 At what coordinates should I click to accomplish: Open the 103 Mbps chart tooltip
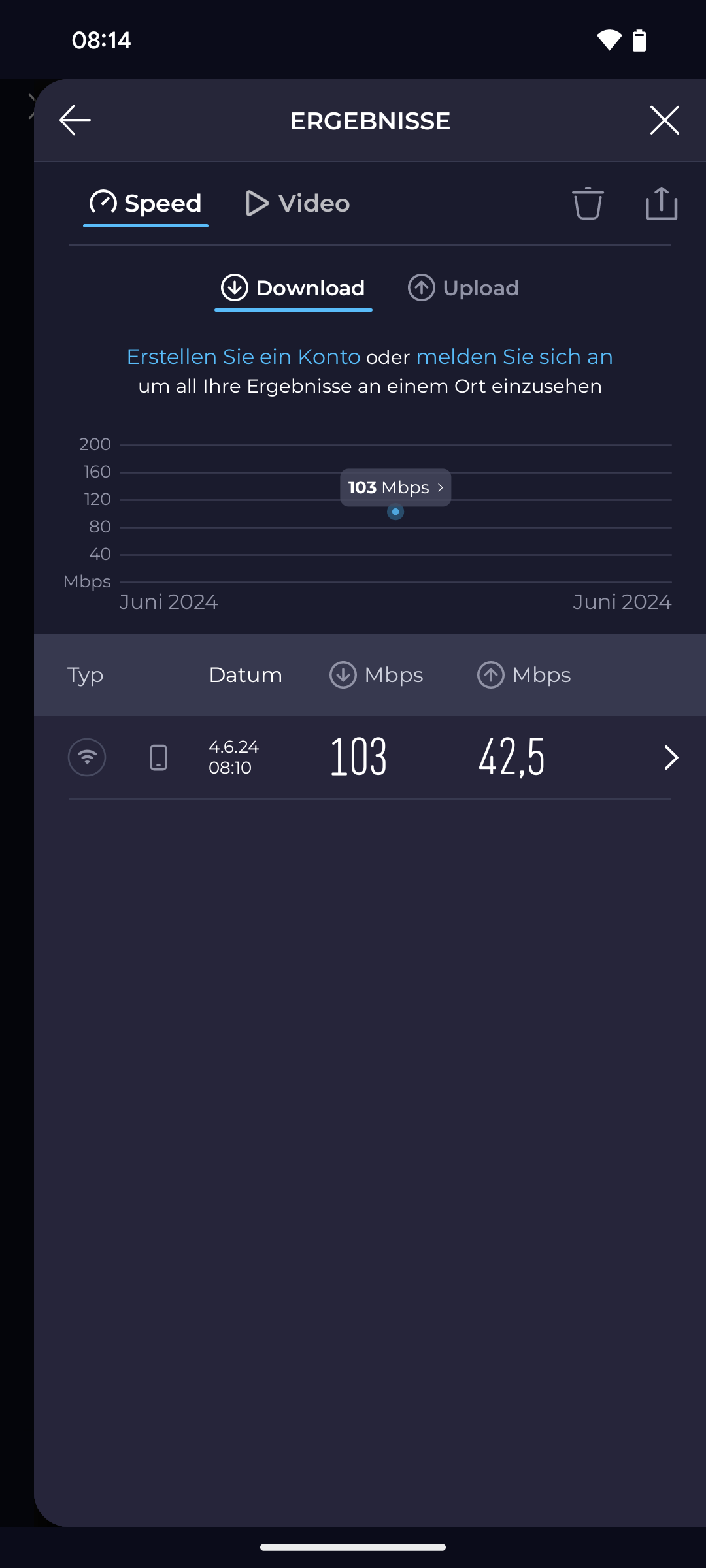click(x=395, y=487)
